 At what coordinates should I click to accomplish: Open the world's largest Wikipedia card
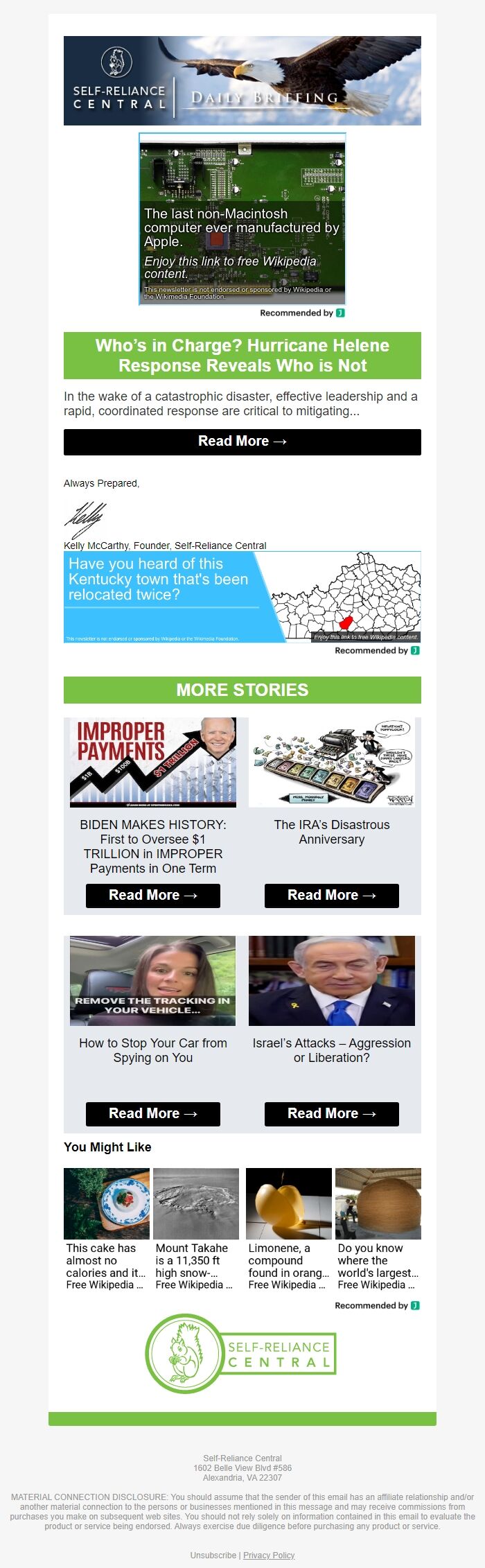click(x=378, y=1228)
